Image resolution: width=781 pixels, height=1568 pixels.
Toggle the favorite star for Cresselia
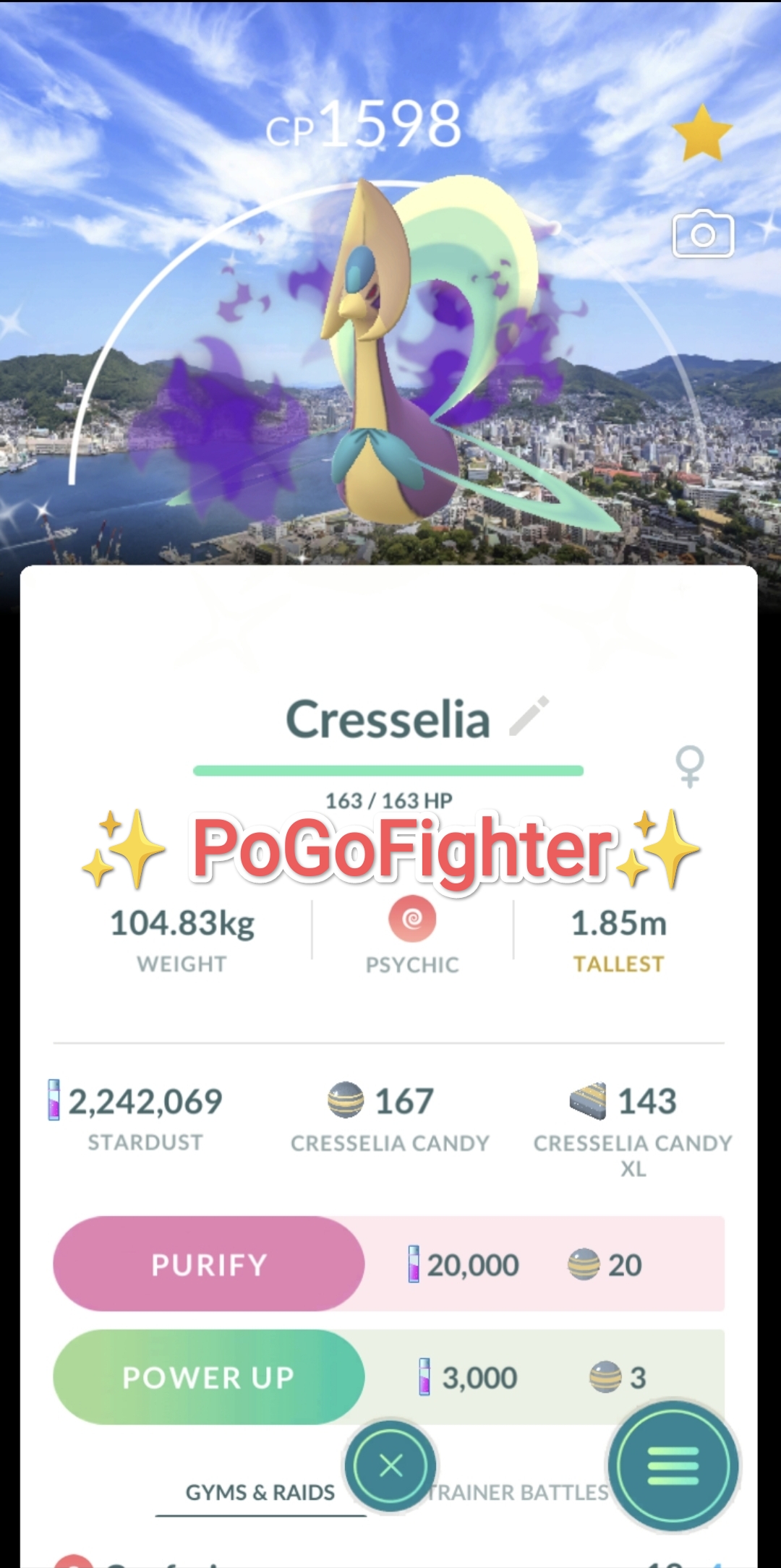point(701,134)
